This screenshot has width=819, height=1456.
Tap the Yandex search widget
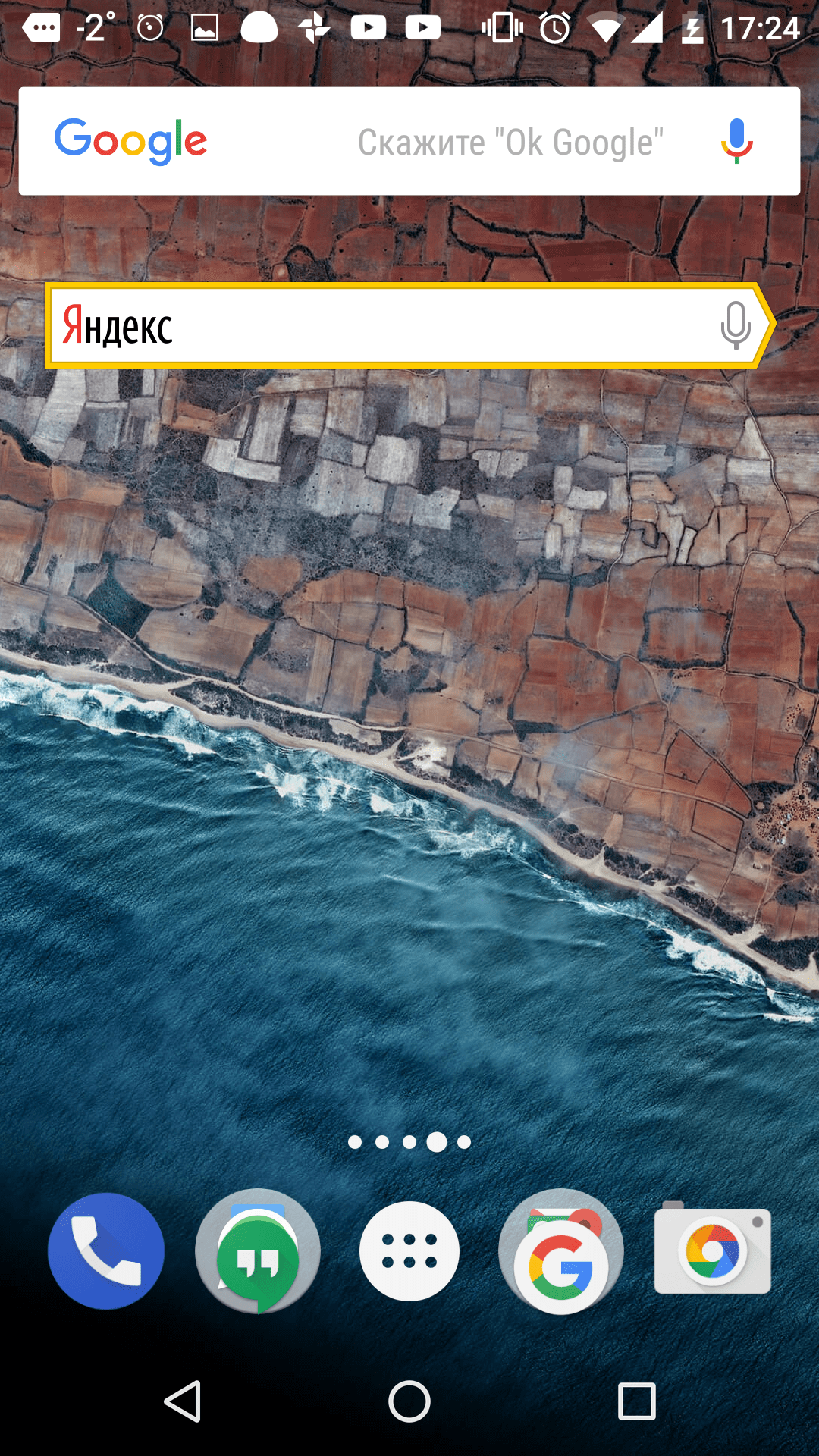click(379, 326)
